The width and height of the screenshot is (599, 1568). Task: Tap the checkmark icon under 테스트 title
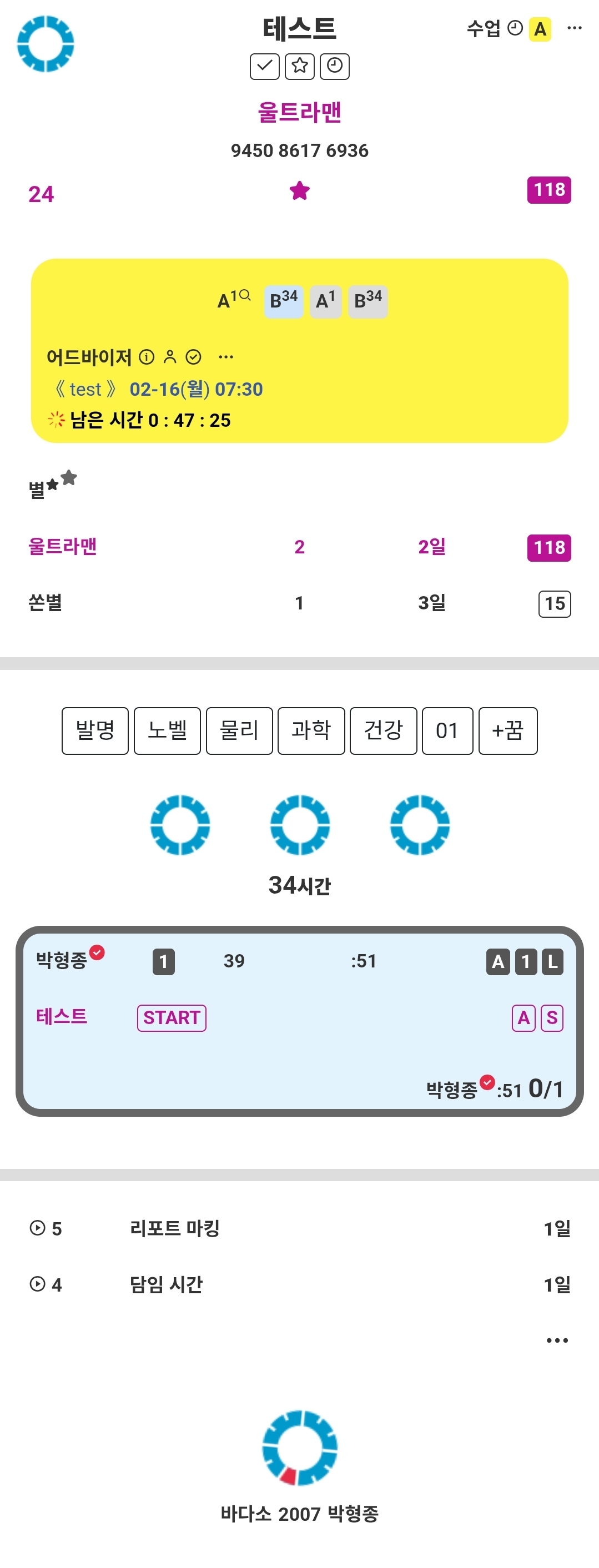(264, 67)
